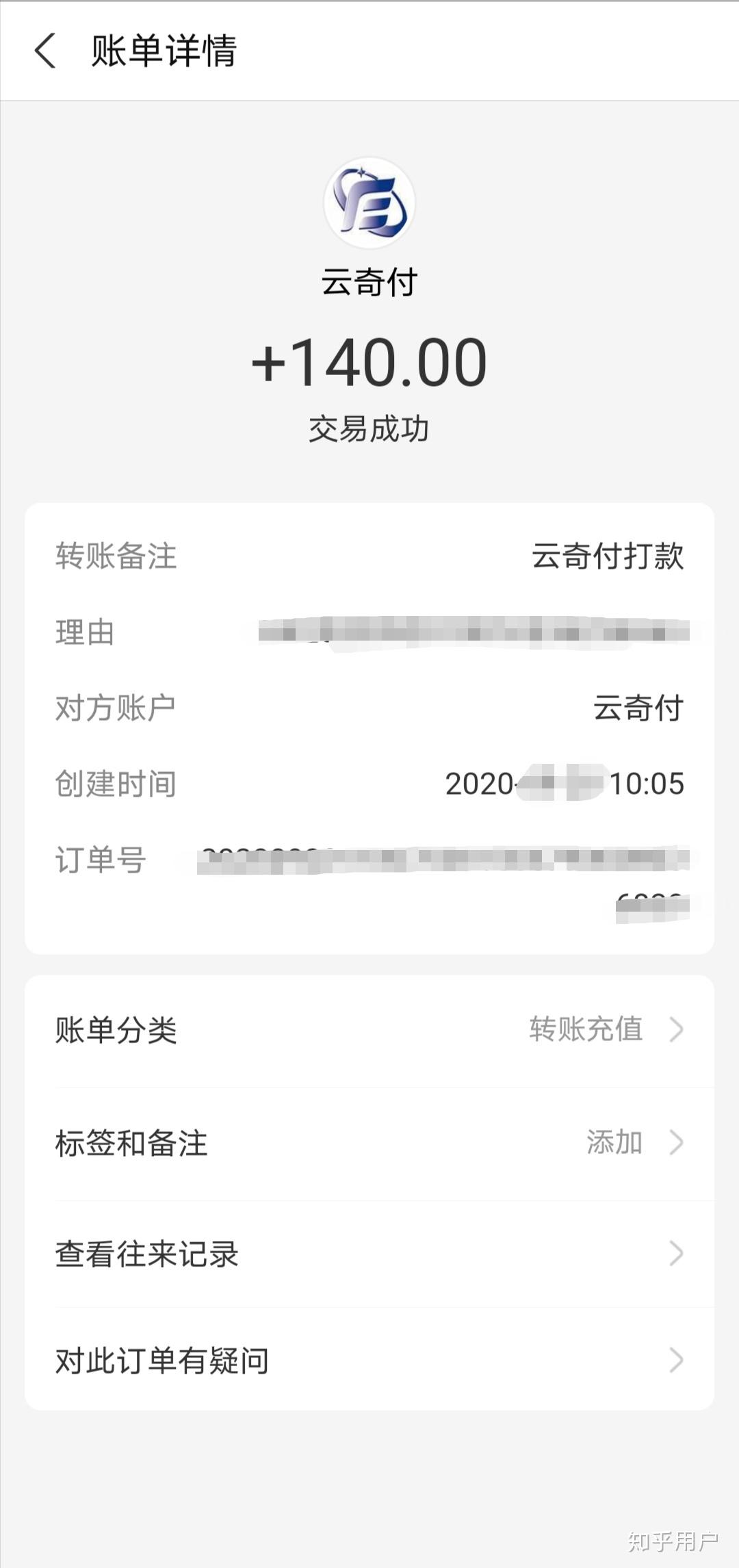This screenshot has width=739, height=1568.
Task: Go back from the 账单详情 page
Action: [45, 51]
